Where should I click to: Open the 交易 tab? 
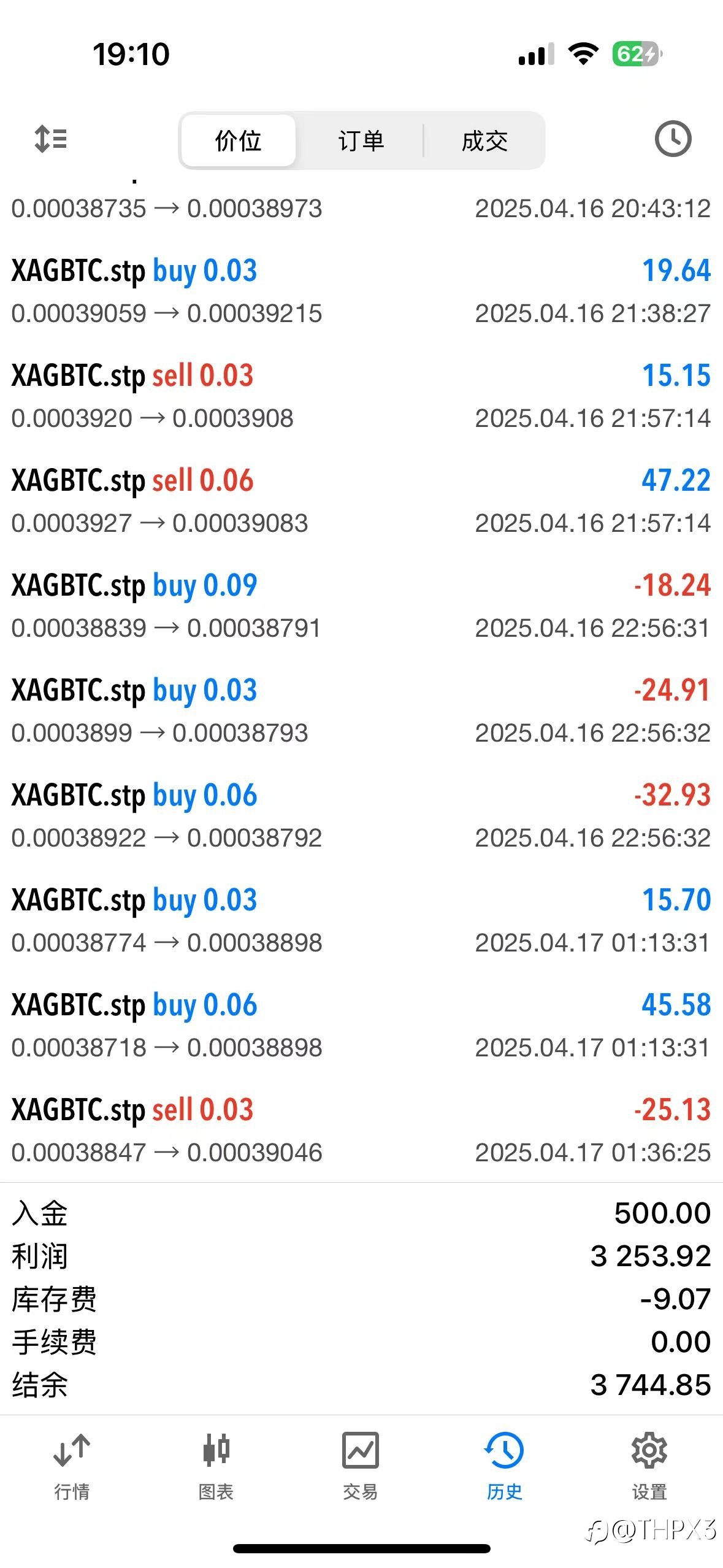pyautogui.click(x=361, y=1466)
